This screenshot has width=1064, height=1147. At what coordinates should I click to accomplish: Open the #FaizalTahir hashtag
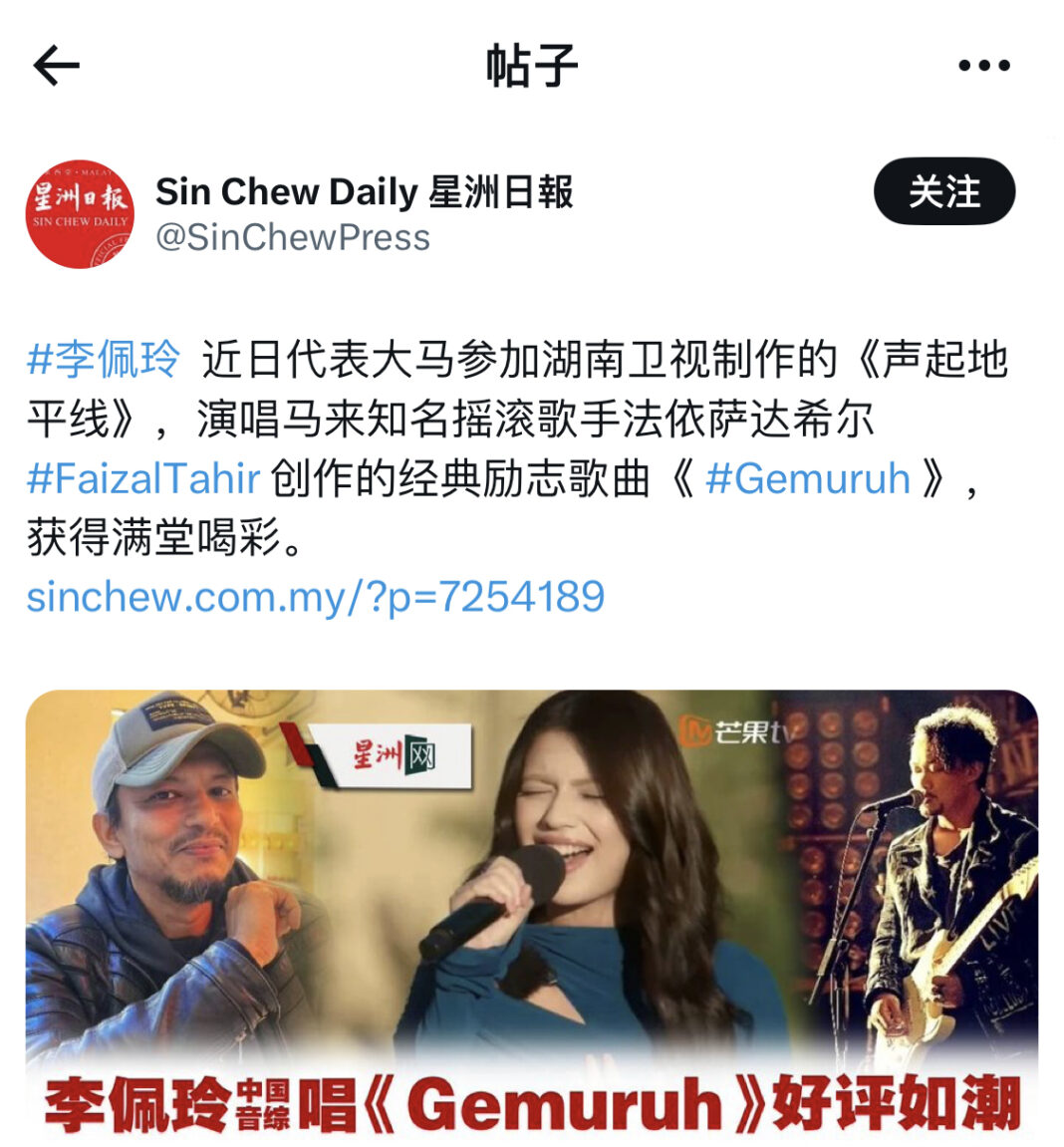coord(143,478)
